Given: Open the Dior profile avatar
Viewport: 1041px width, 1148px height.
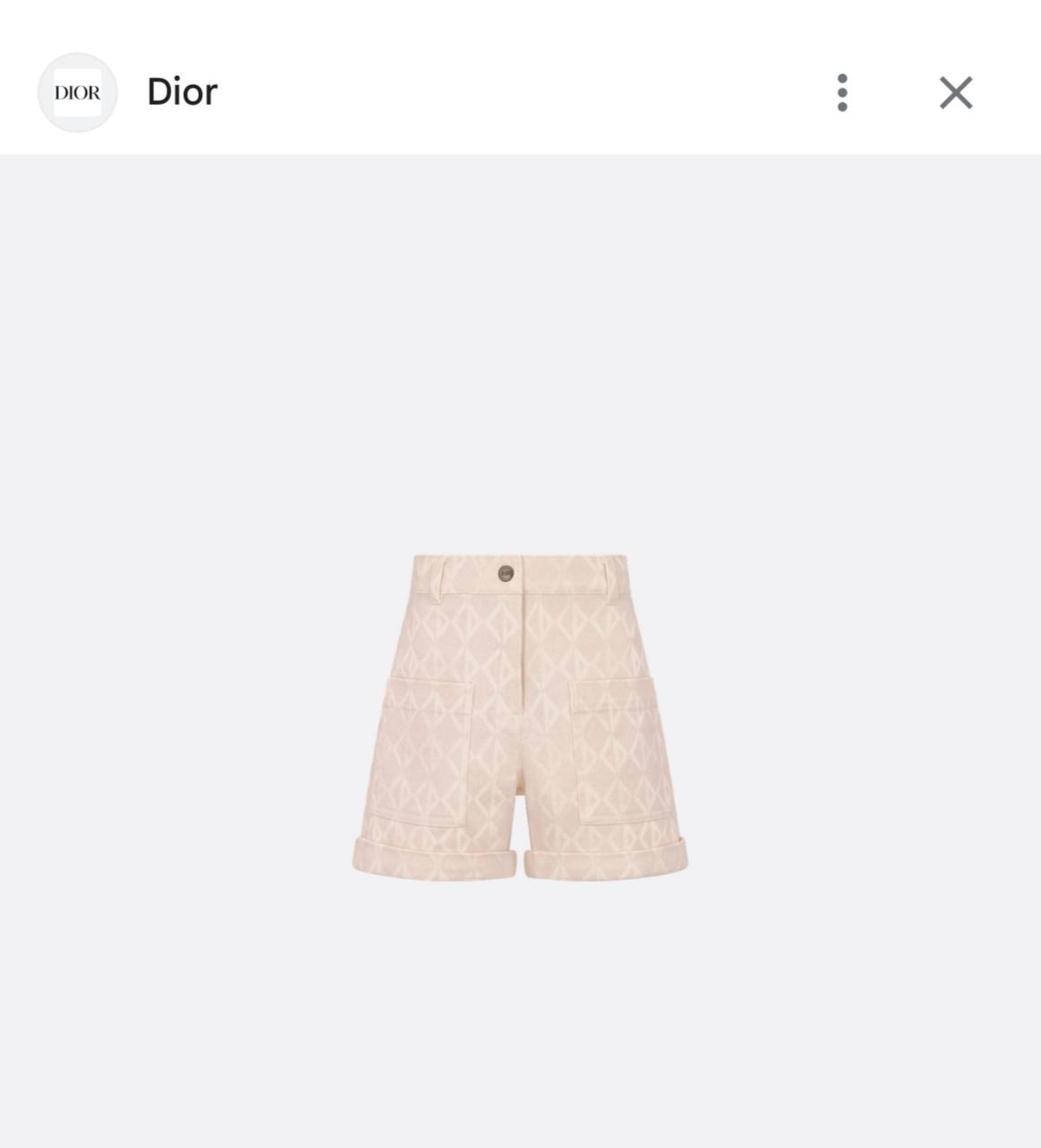Looking at the screenshot, I should [77, 92].
